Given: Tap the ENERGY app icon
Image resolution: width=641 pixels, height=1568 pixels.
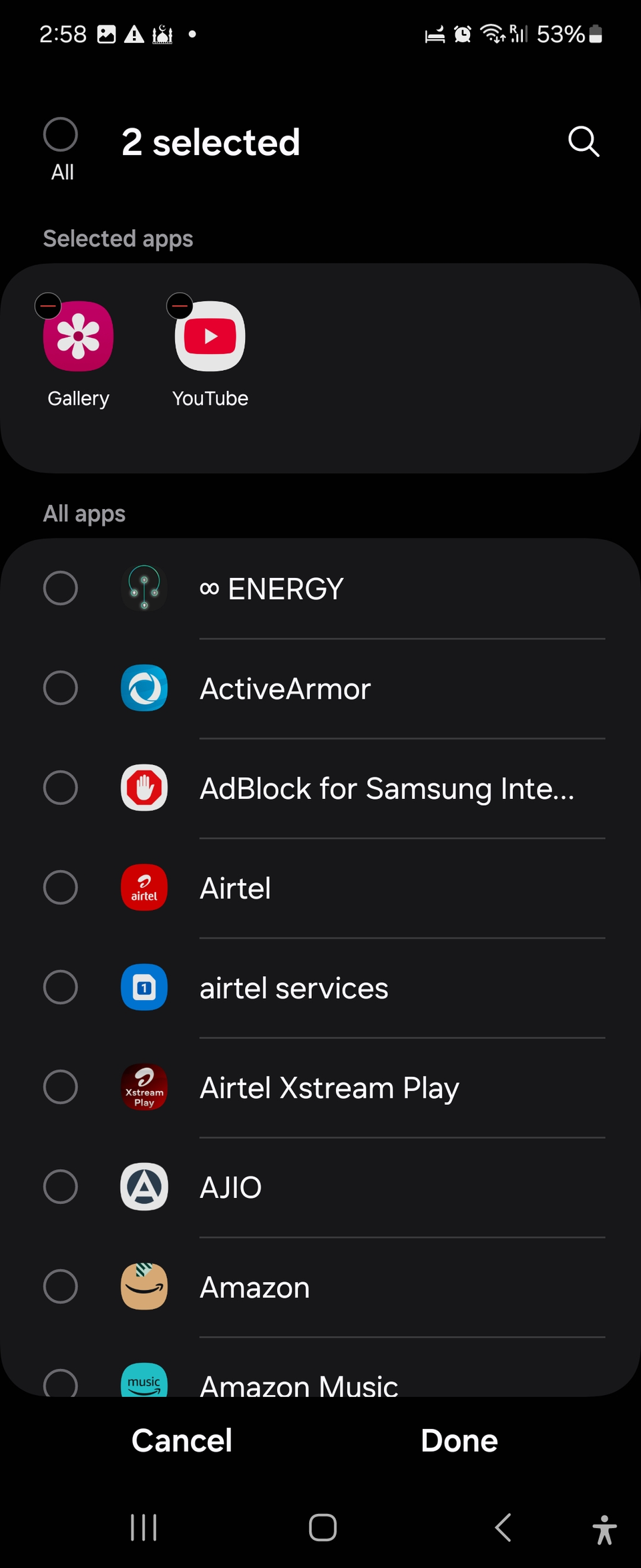Looking at the screenshot, I should pos(144,588).
